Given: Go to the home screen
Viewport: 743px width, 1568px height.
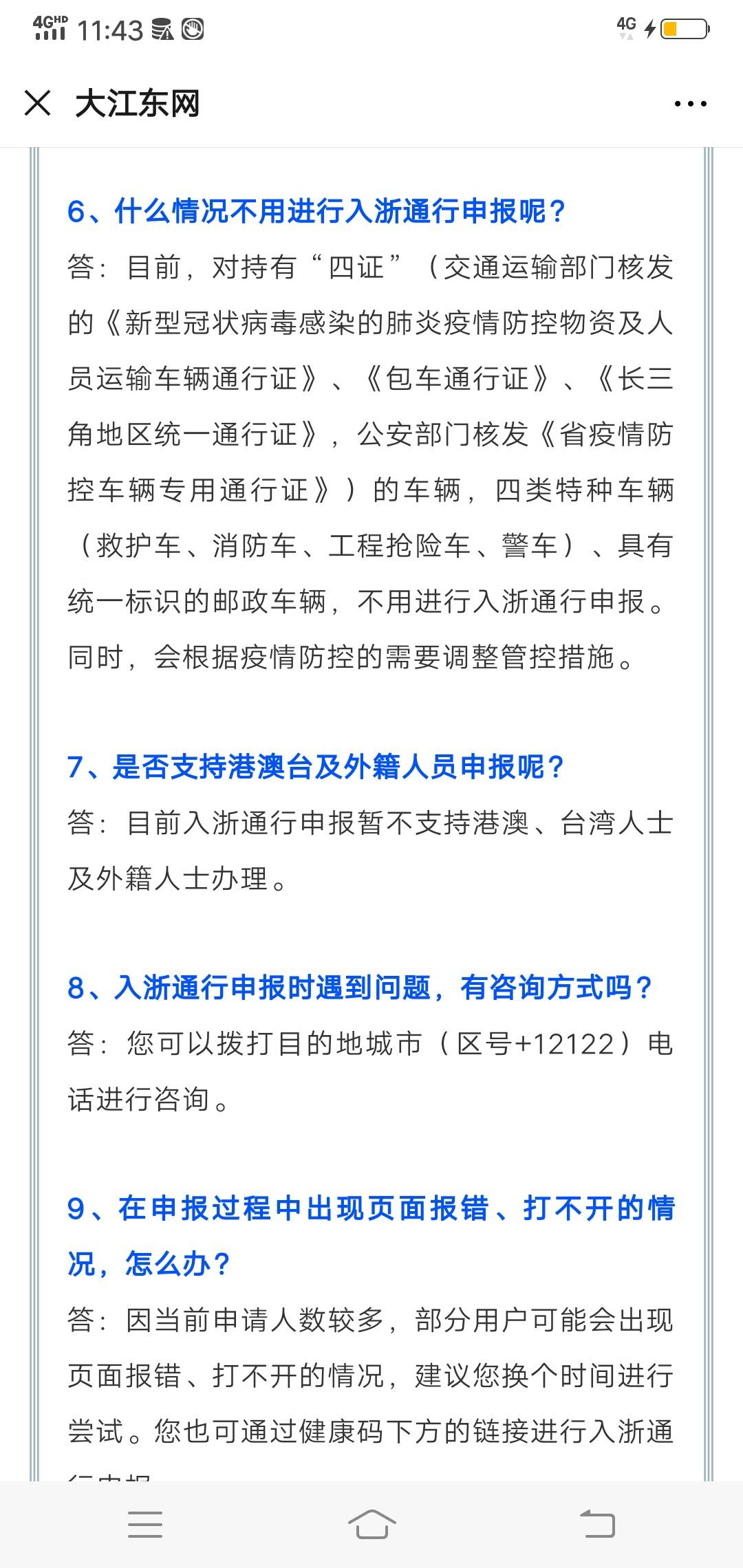Looking at the screenshot, I should (x=371, y=1524).
